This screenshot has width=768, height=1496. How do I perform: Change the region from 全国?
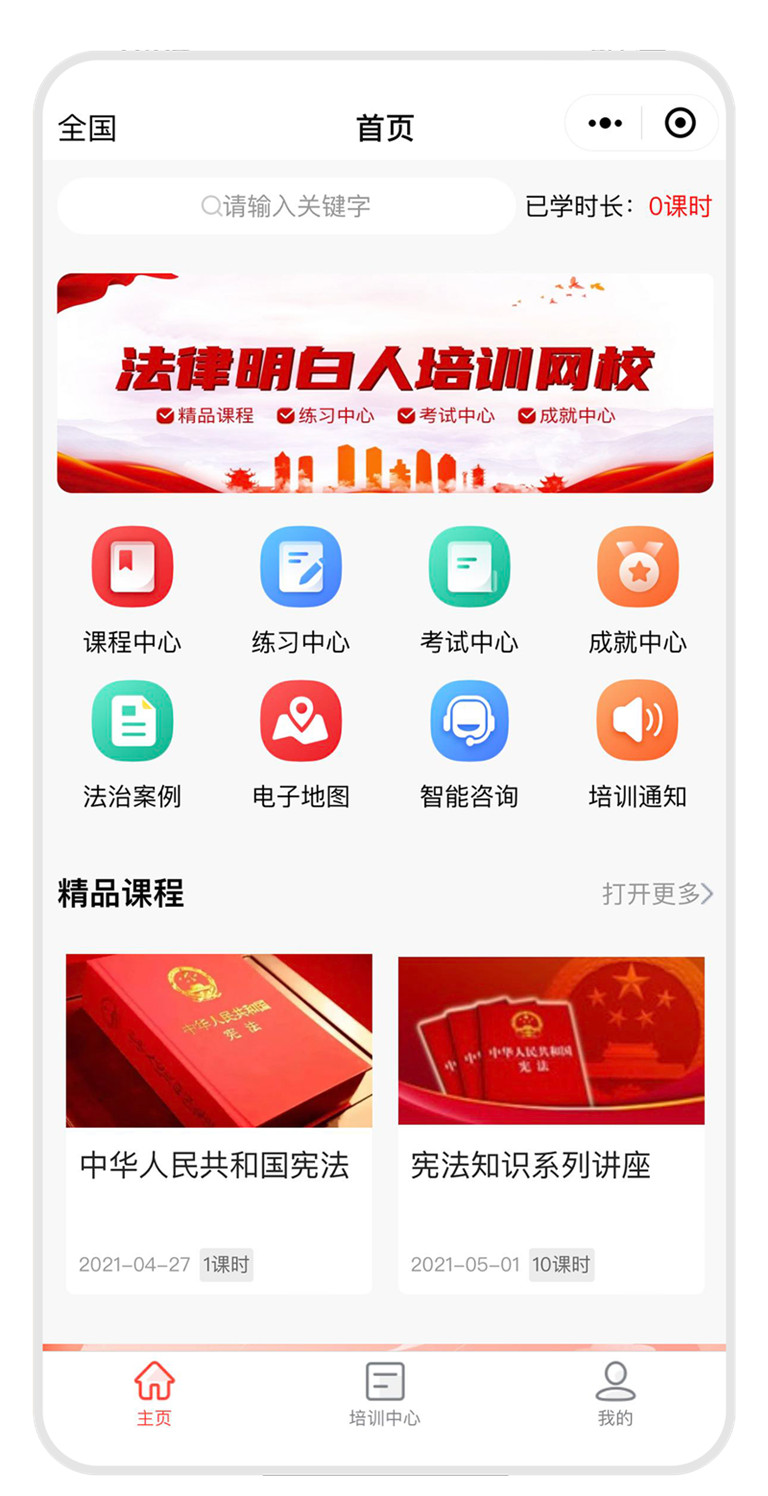pyautogui.click(x=88, y=128)
